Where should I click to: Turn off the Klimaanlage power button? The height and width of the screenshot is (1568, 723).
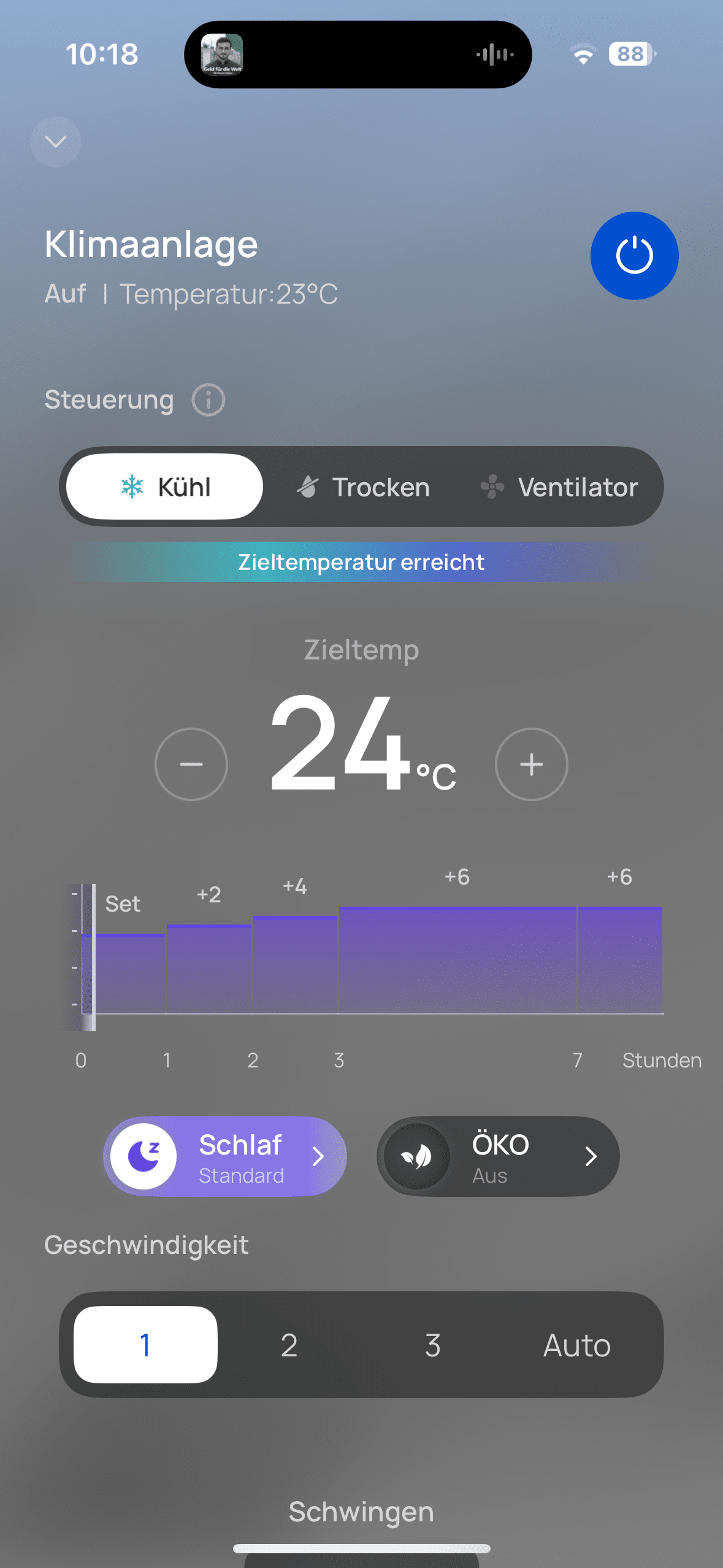634,256
